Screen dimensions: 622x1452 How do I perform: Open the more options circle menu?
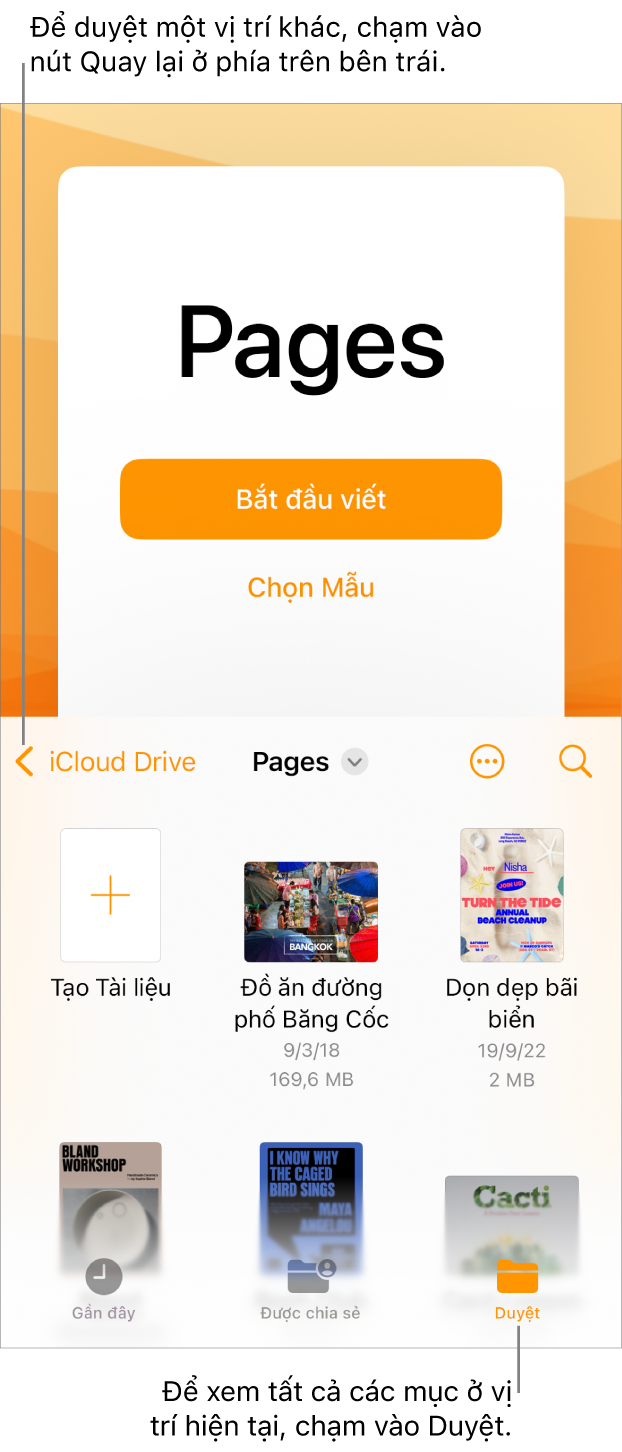coord(487,762)
